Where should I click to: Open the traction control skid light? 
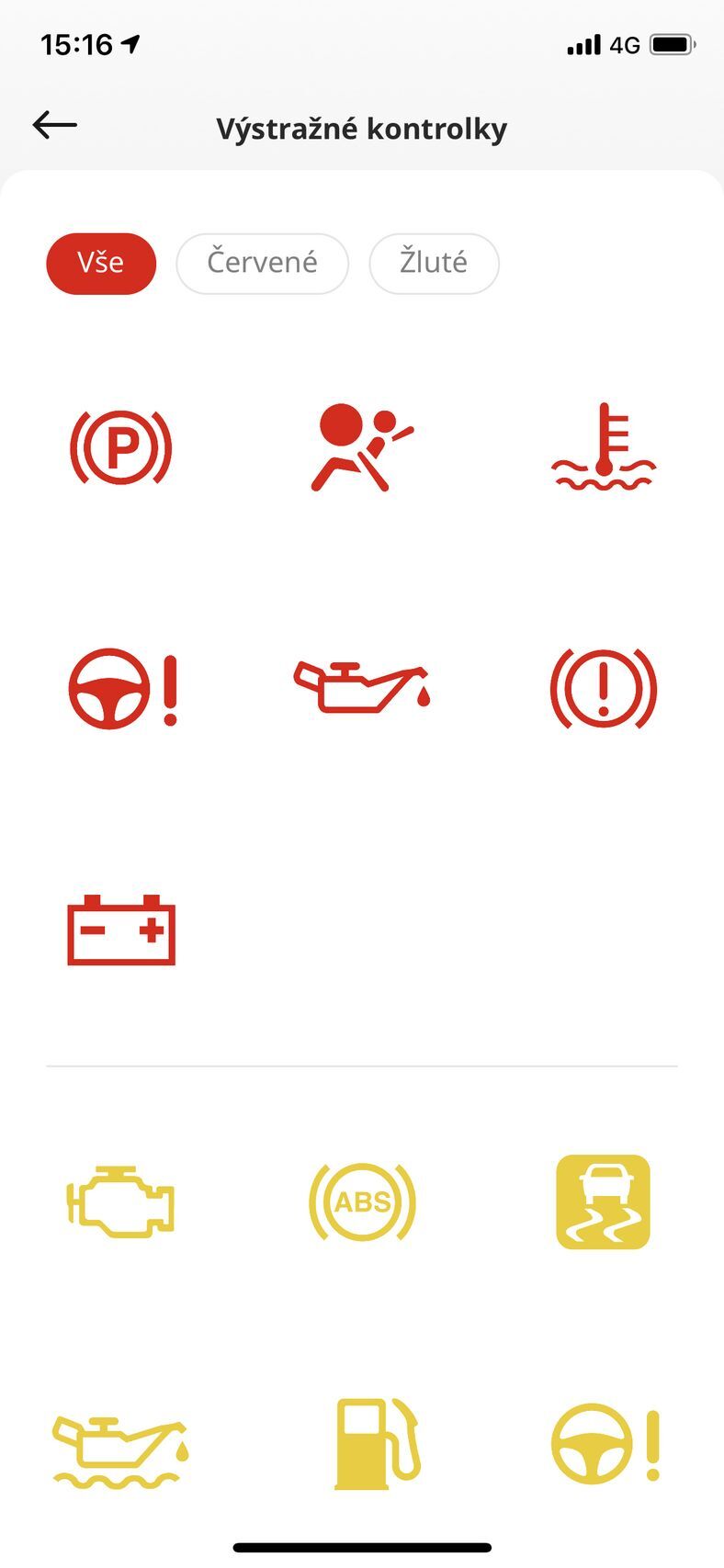coord(604,1201)
